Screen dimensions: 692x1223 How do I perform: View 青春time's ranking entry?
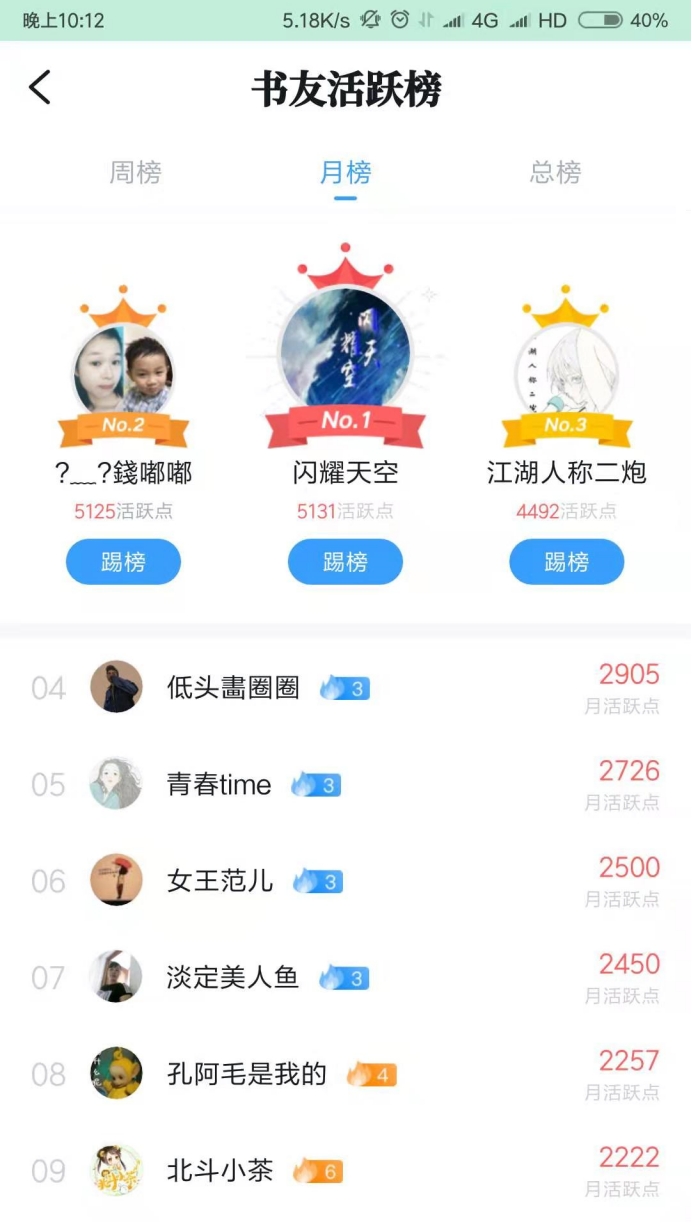(219, 785)
